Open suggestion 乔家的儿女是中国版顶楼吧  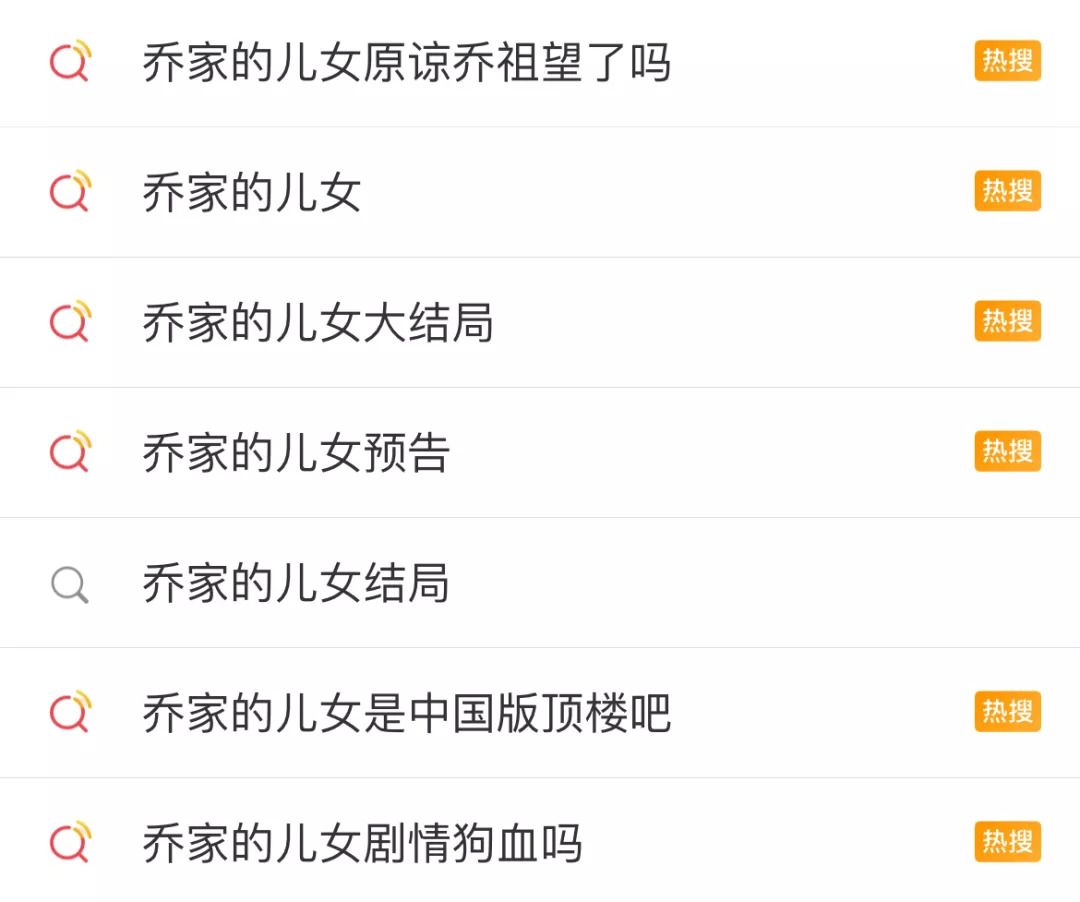coord(406,713)
